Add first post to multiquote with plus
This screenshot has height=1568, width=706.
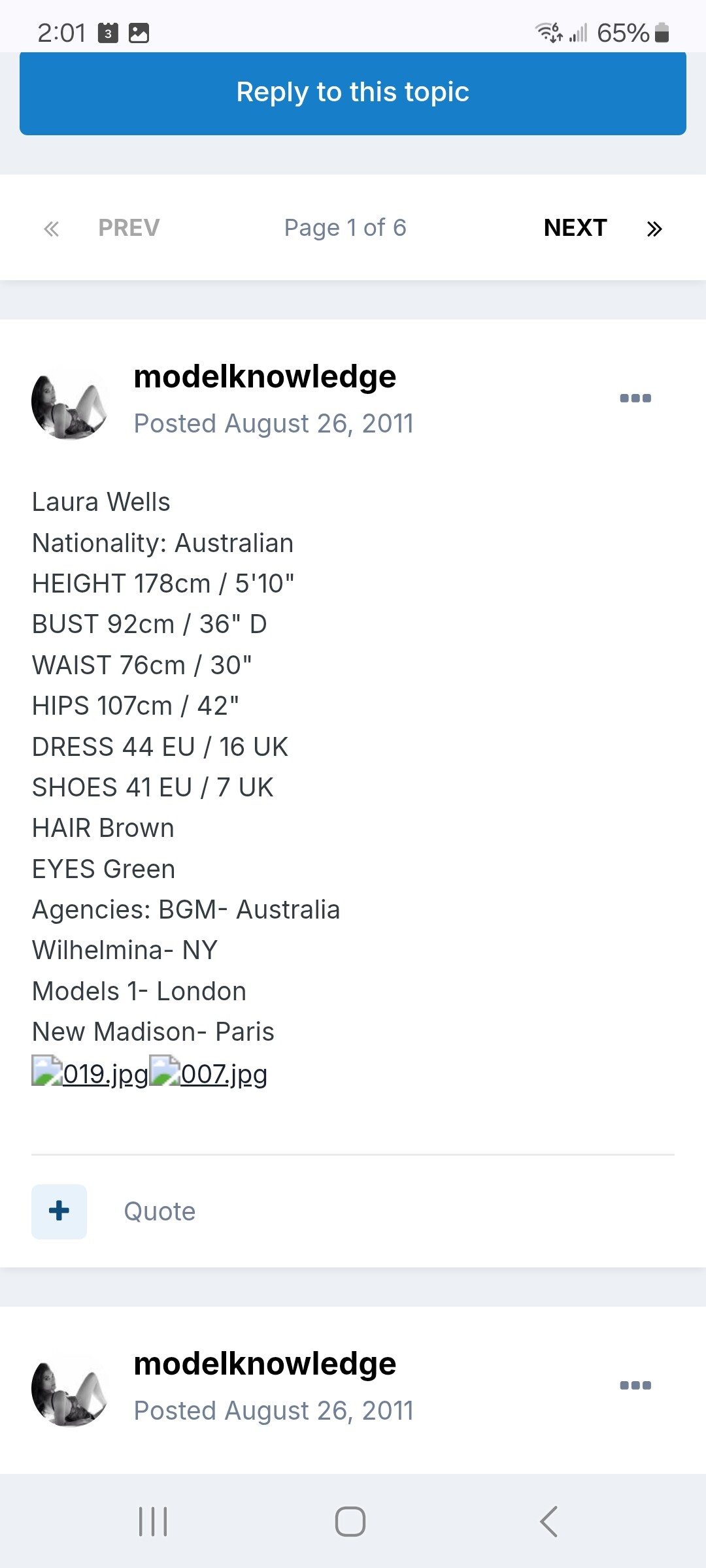tap(59, 1211)
